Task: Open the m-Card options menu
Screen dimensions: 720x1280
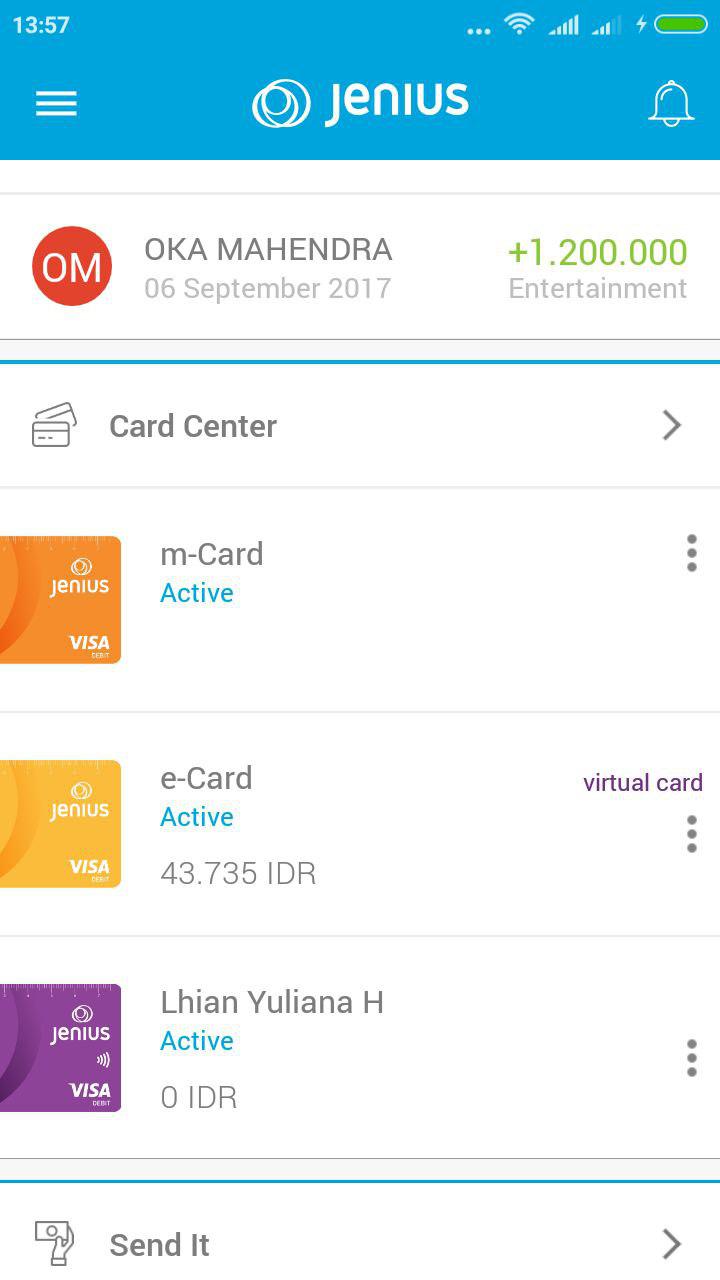Action: [691, 553]
